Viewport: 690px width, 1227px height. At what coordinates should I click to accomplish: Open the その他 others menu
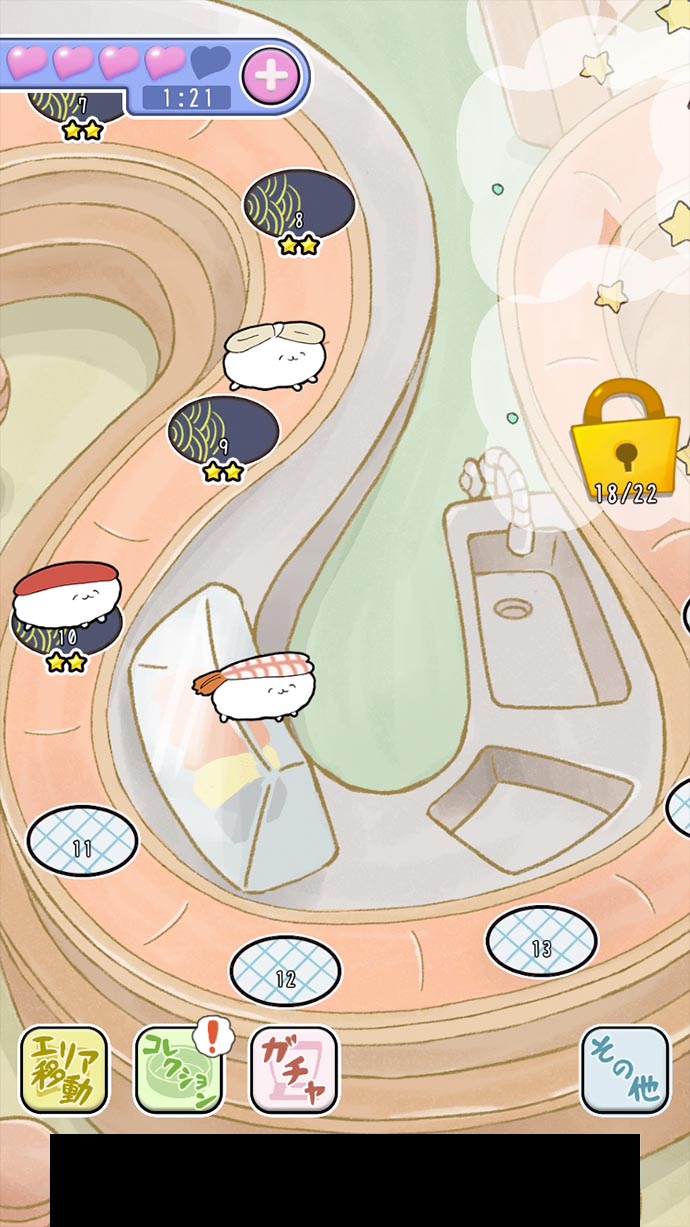point(625,1070)
